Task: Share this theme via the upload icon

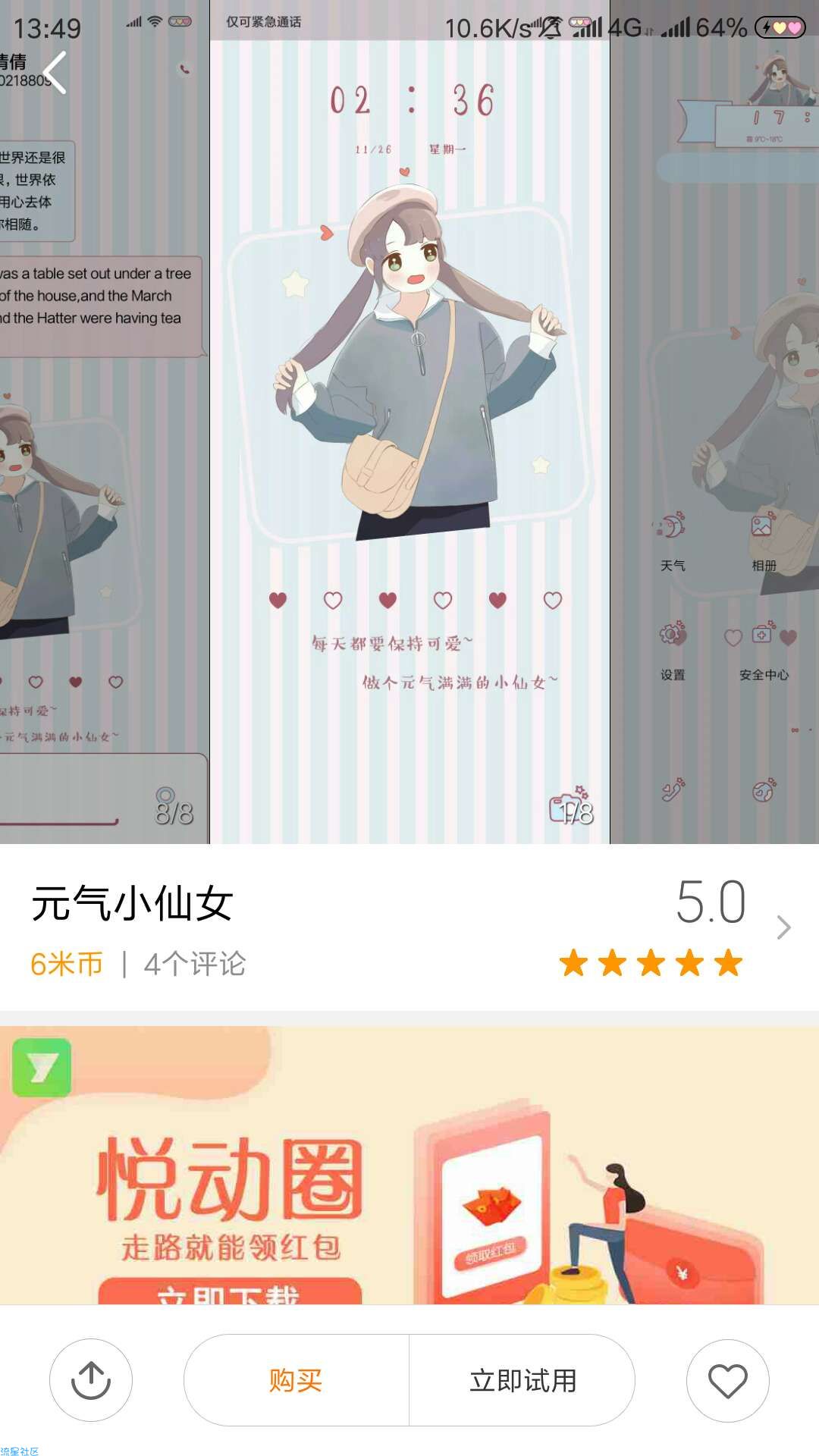Action: point(91,1380)
